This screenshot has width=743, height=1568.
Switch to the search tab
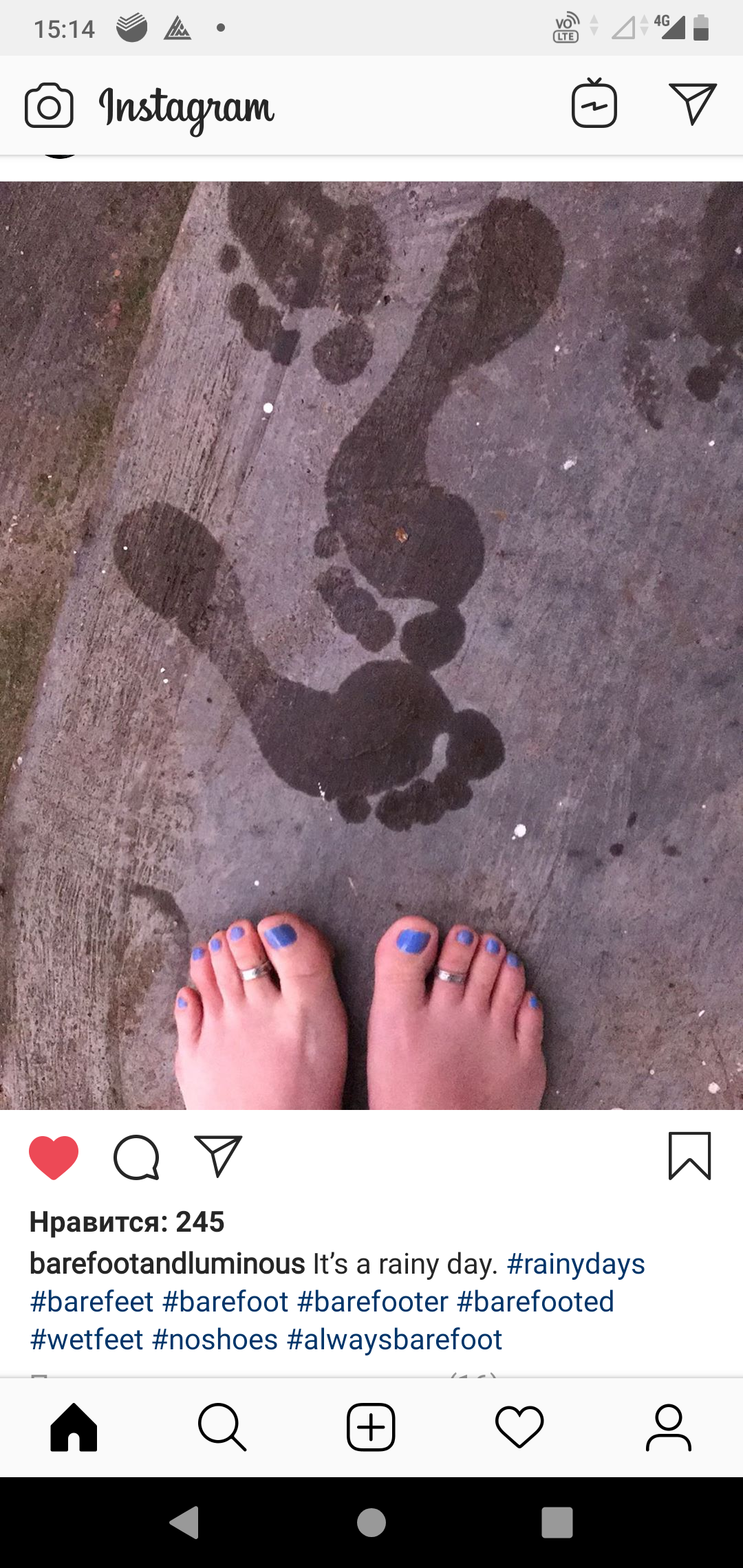click(x=222, y=1428)
